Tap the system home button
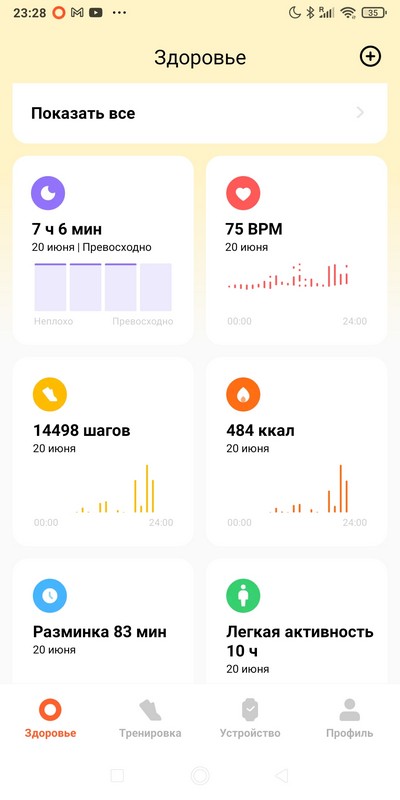 [x=200, y=776]
